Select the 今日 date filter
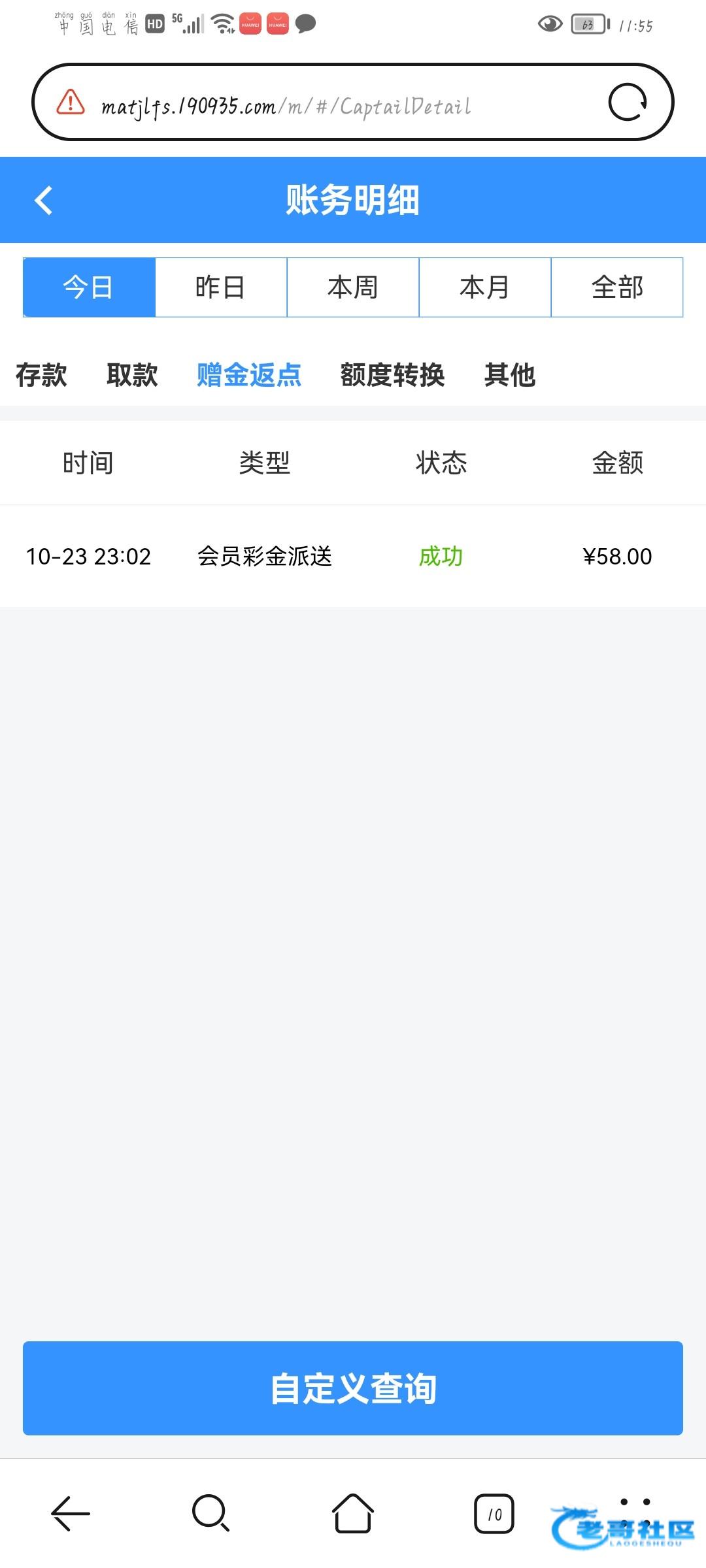This screenshot has height=1568, width=706. pos(89,287)
